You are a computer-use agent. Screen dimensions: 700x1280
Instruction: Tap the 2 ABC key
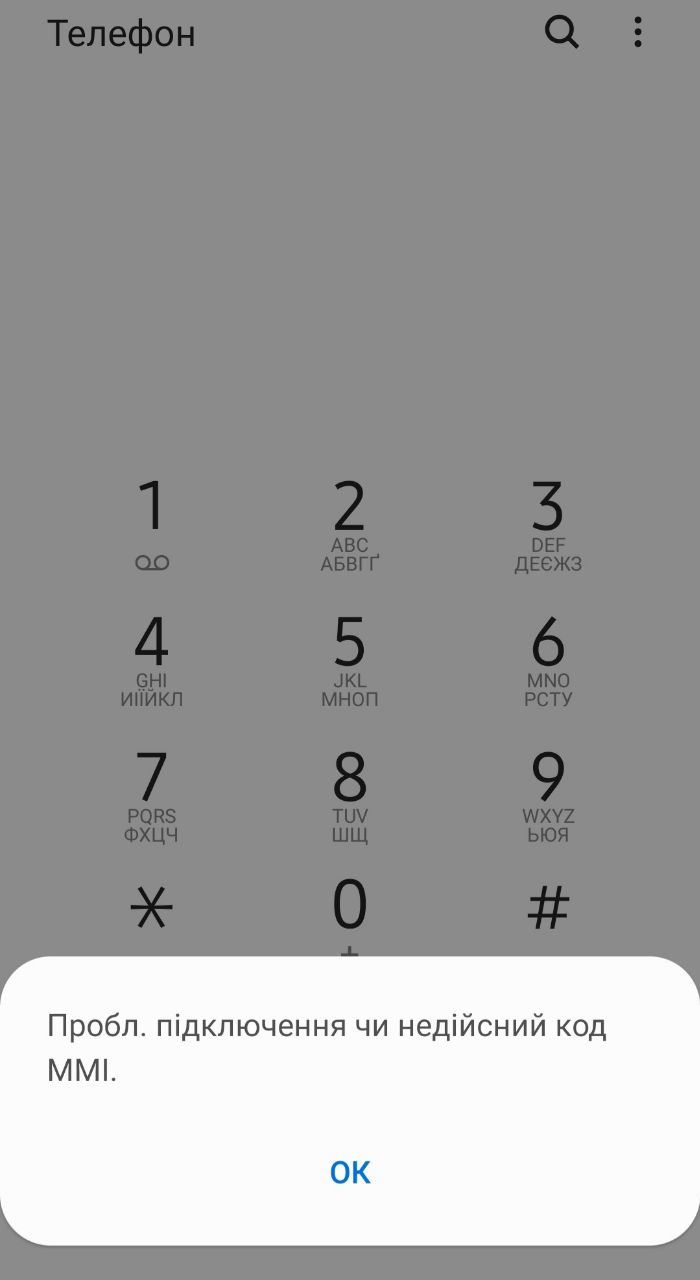pyautogui.click(x=350, y=523)
